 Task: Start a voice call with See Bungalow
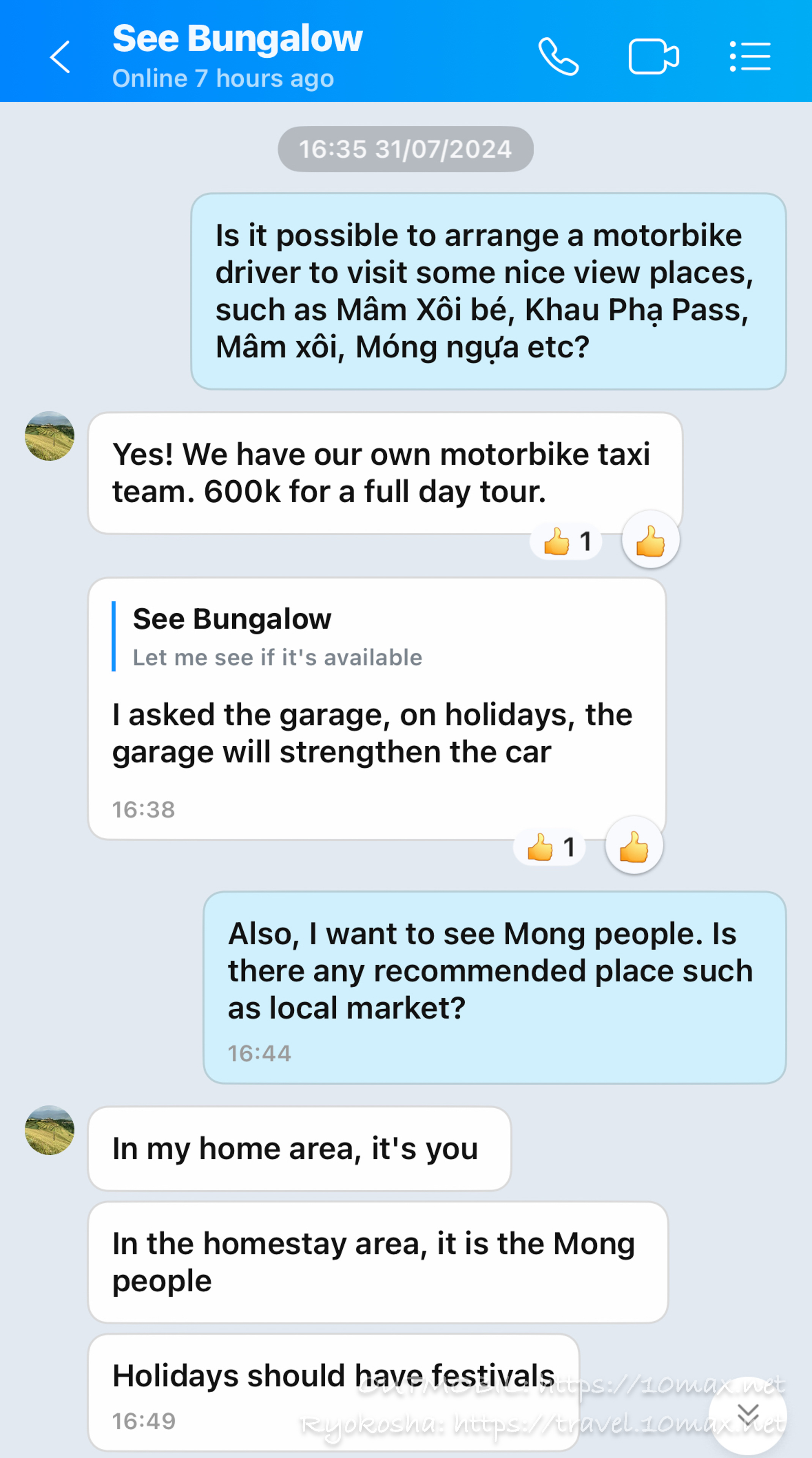(558, 57)
